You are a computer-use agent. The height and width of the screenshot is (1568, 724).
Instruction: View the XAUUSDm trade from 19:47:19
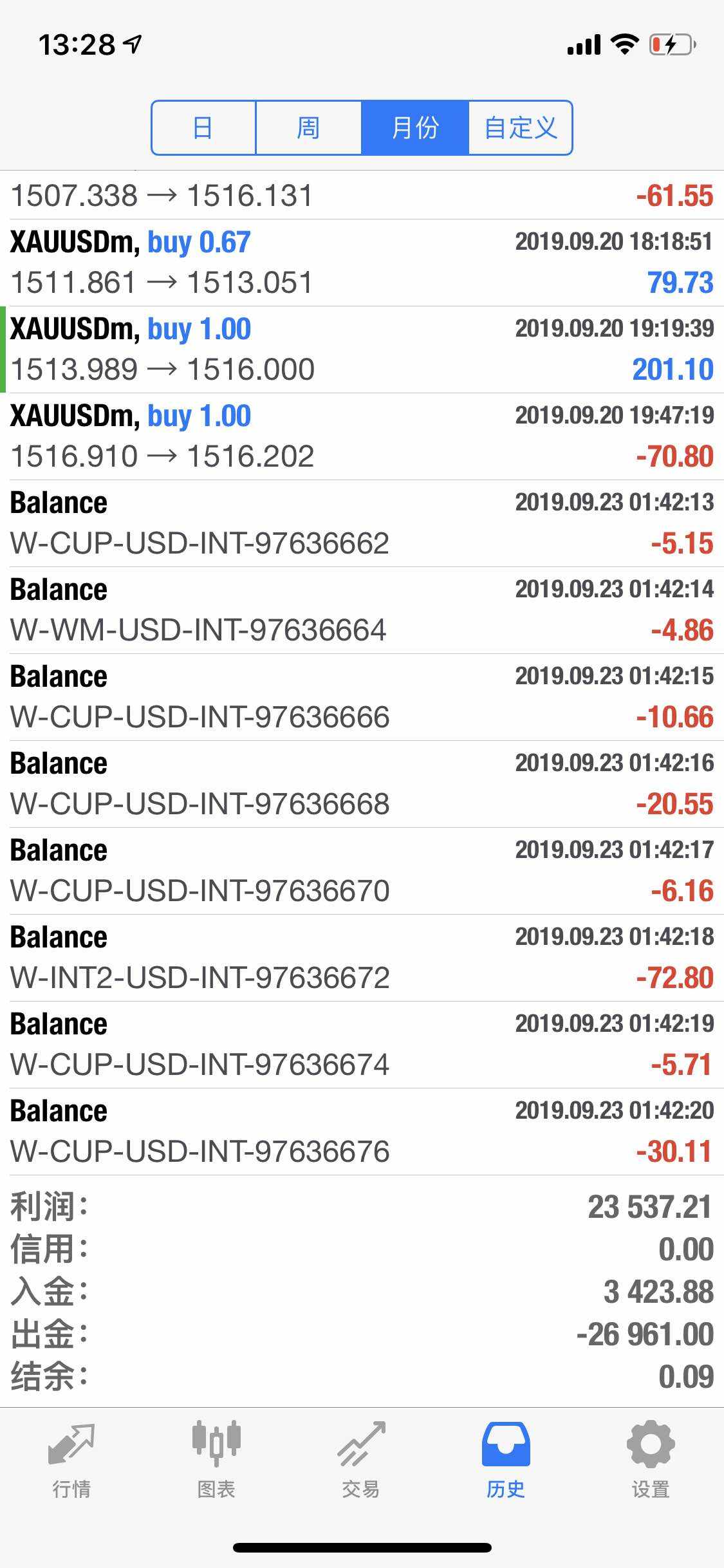click(x=362, y=436)
